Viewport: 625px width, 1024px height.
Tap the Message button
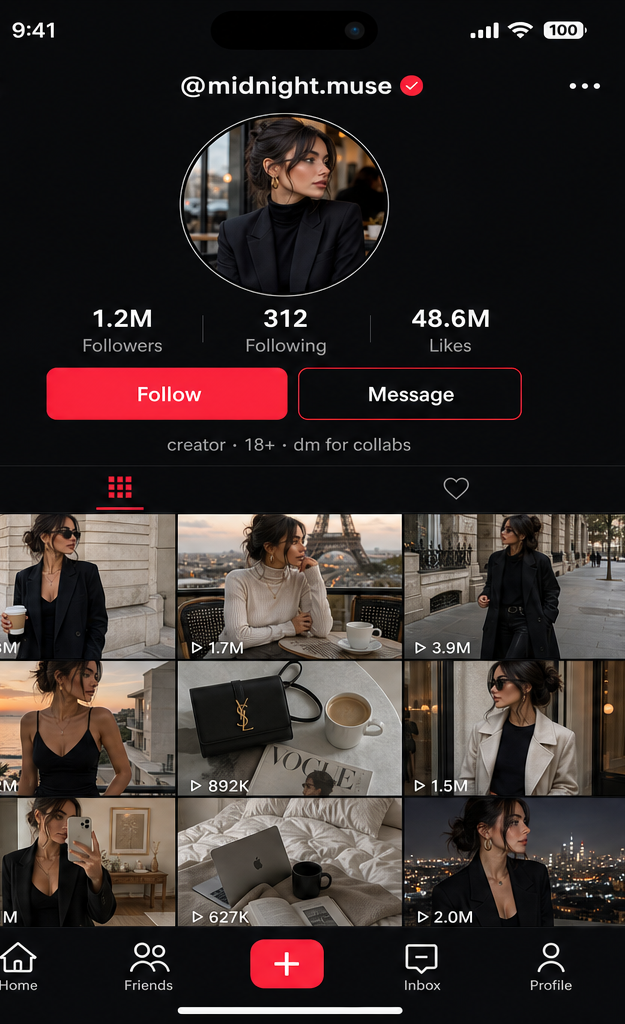(x=410, y=394)
